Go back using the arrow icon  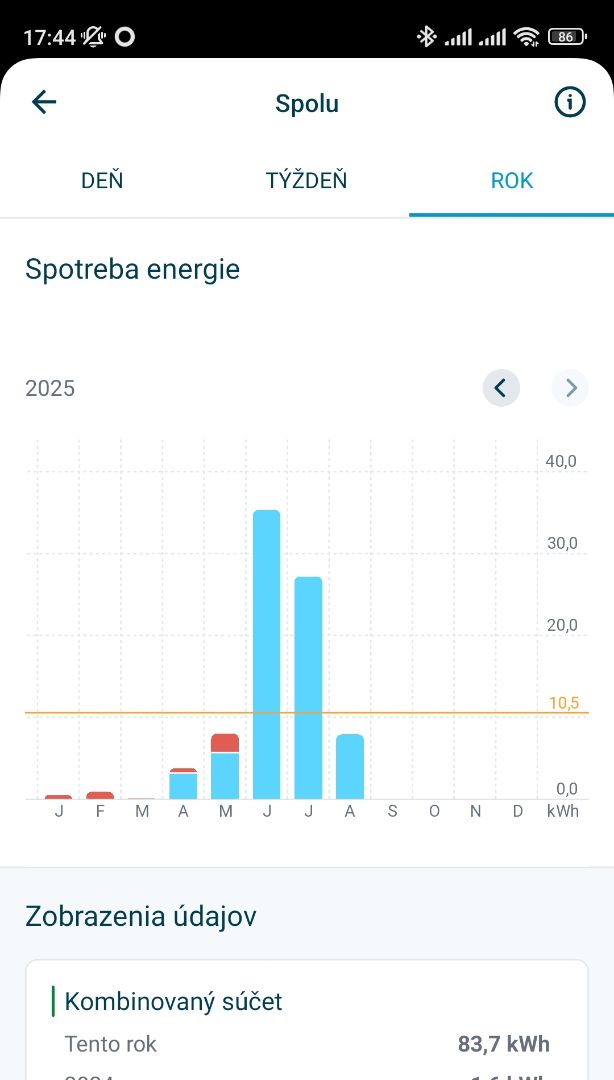pyautogui.click(x=44, y=102)
